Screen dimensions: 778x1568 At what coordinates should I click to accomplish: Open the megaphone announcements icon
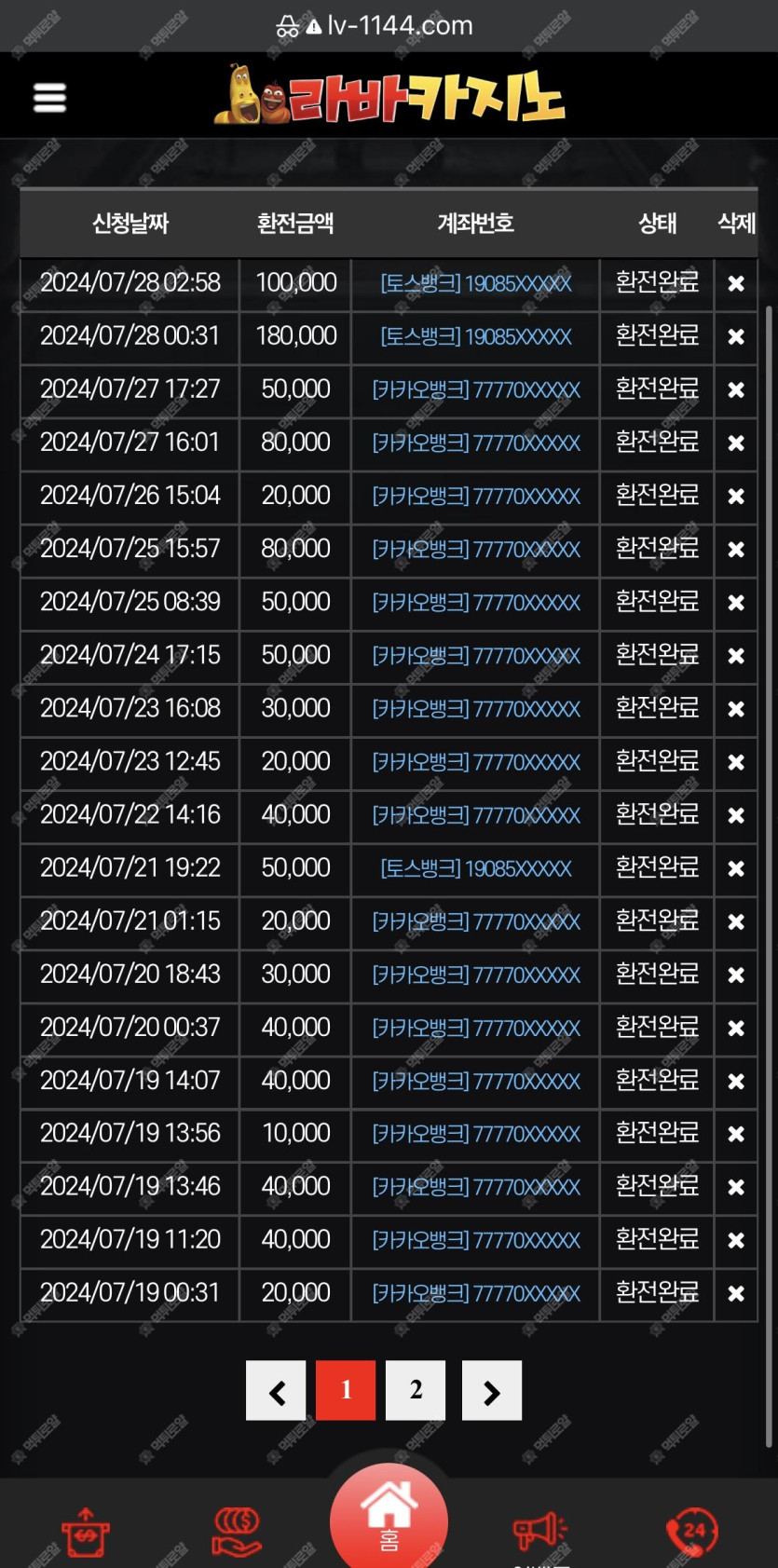tap(540, 1531)
